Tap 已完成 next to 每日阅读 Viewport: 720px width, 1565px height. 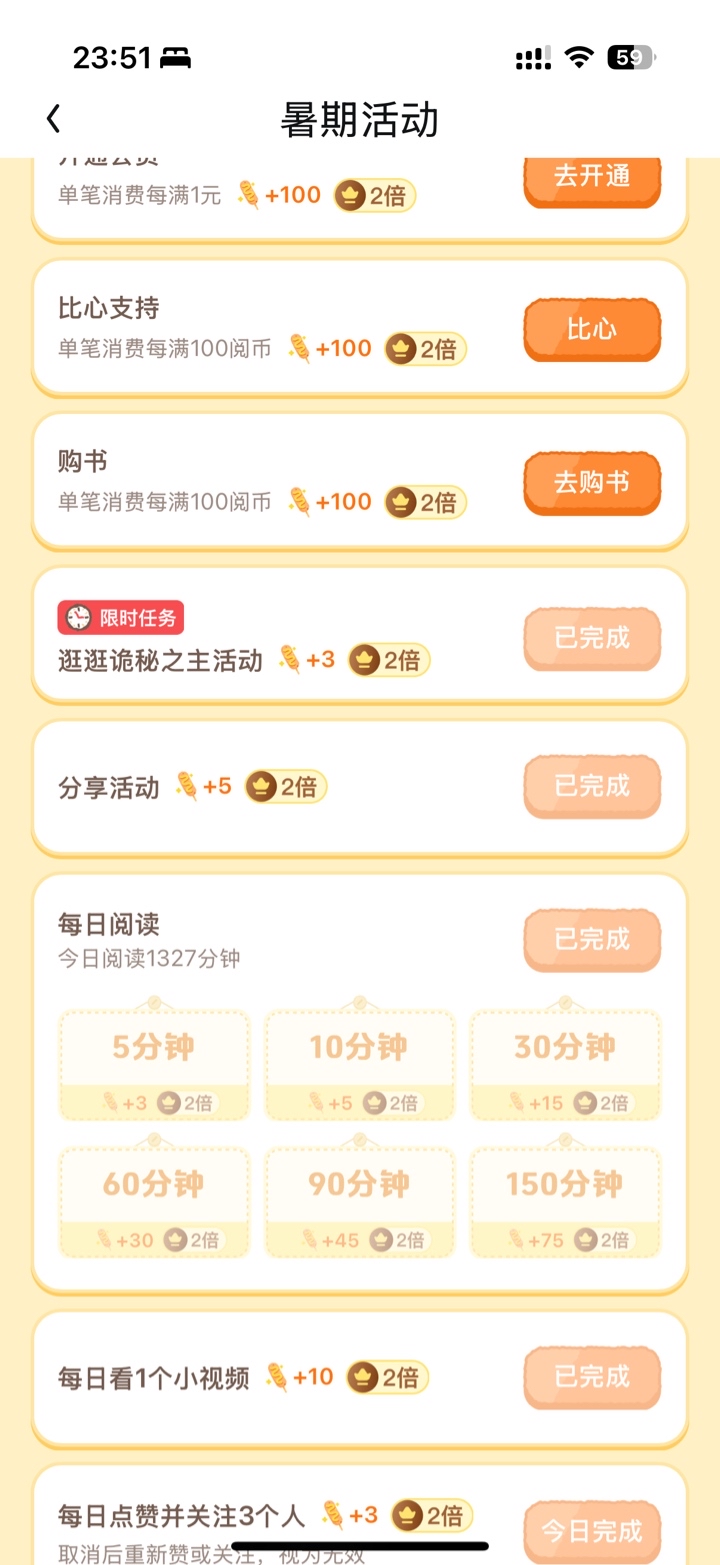[592, 940]
